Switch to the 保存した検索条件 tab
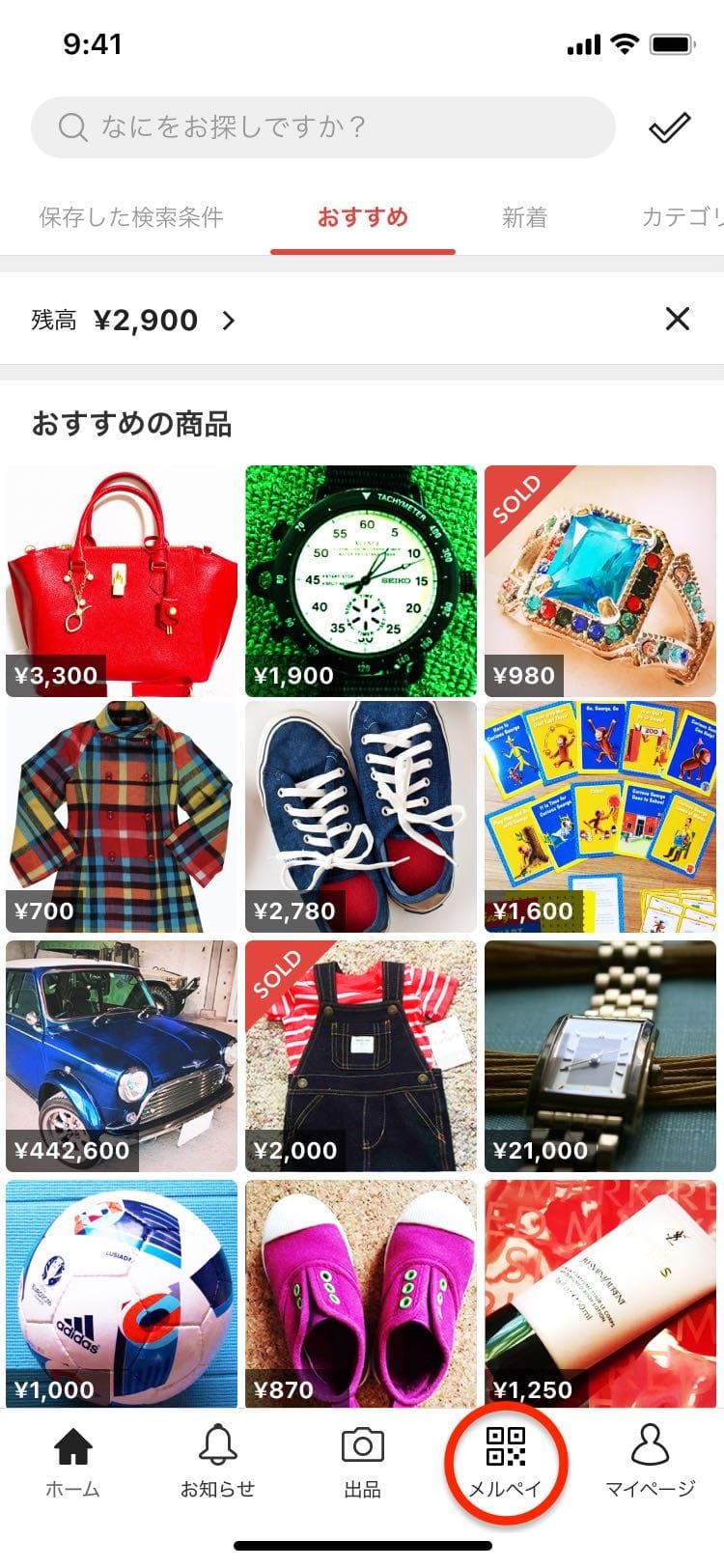 131,217
